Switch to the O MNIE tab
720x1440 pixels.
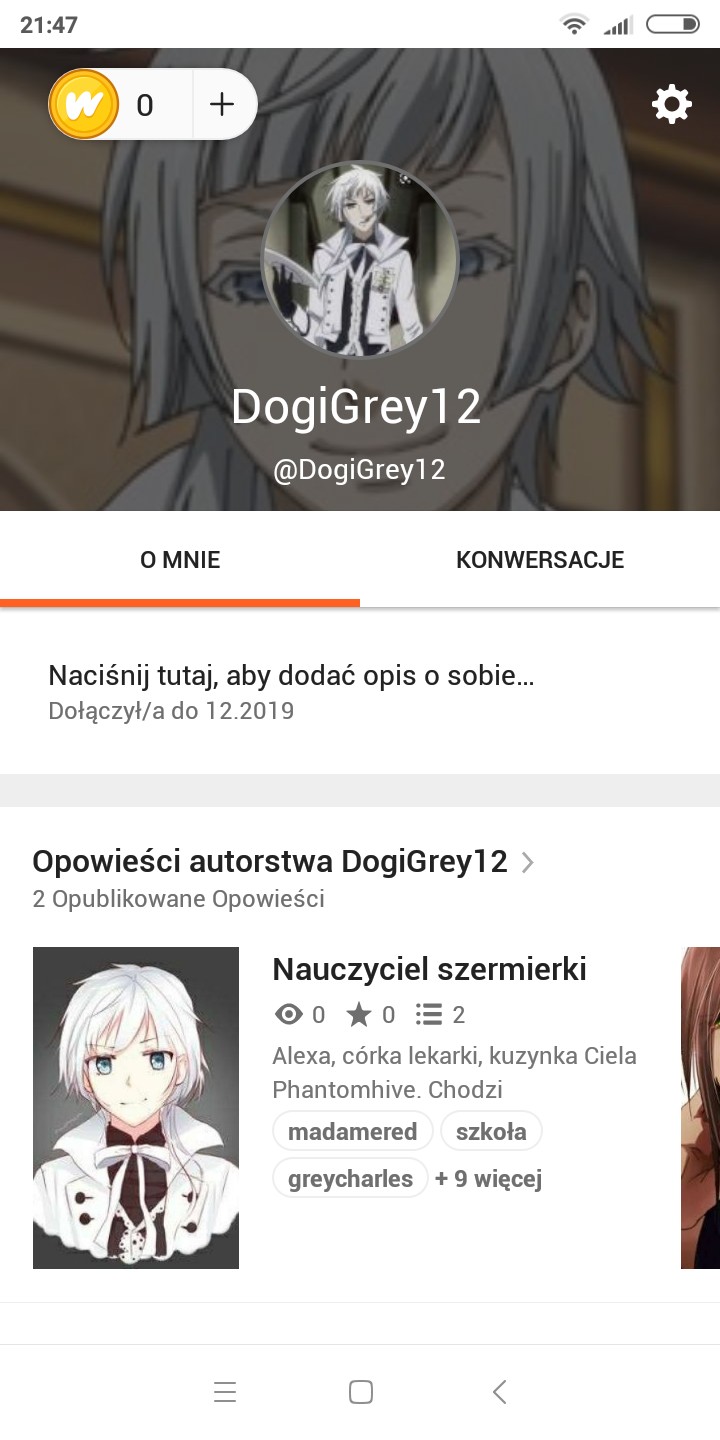(x=180, y=560)
